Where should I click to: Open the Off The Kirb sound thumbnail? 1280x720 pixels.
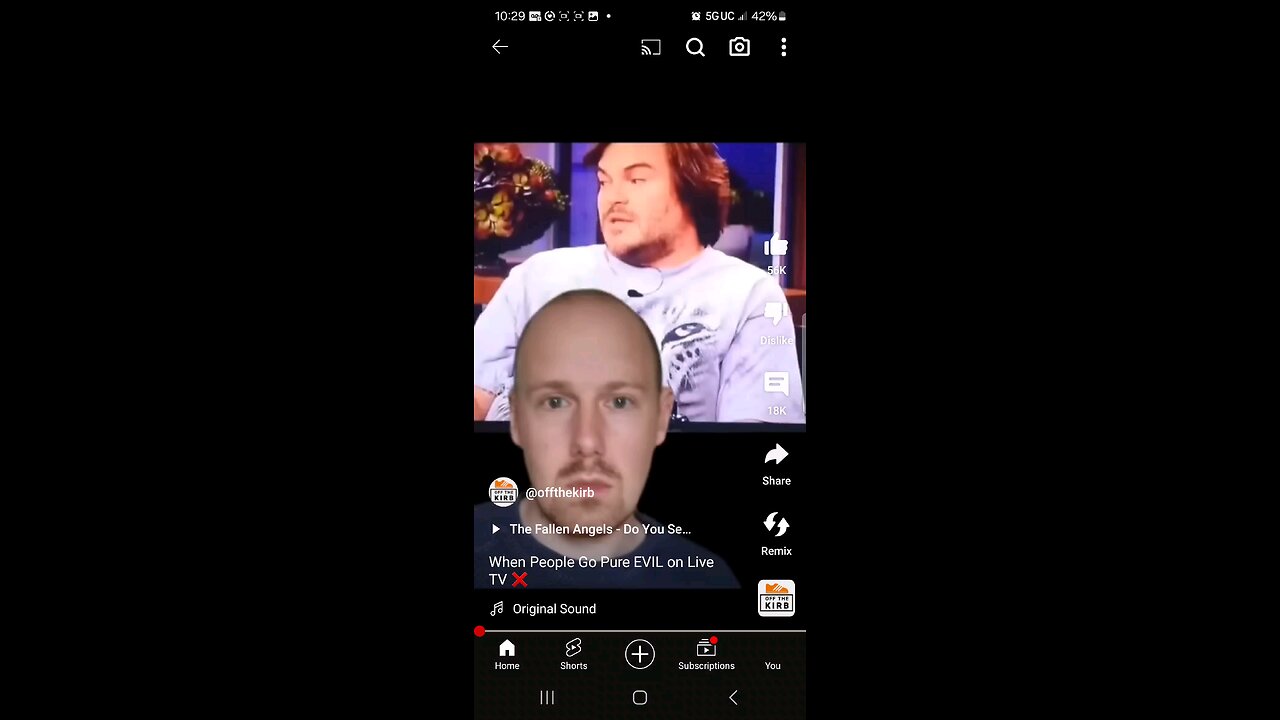tap(776, 598)
